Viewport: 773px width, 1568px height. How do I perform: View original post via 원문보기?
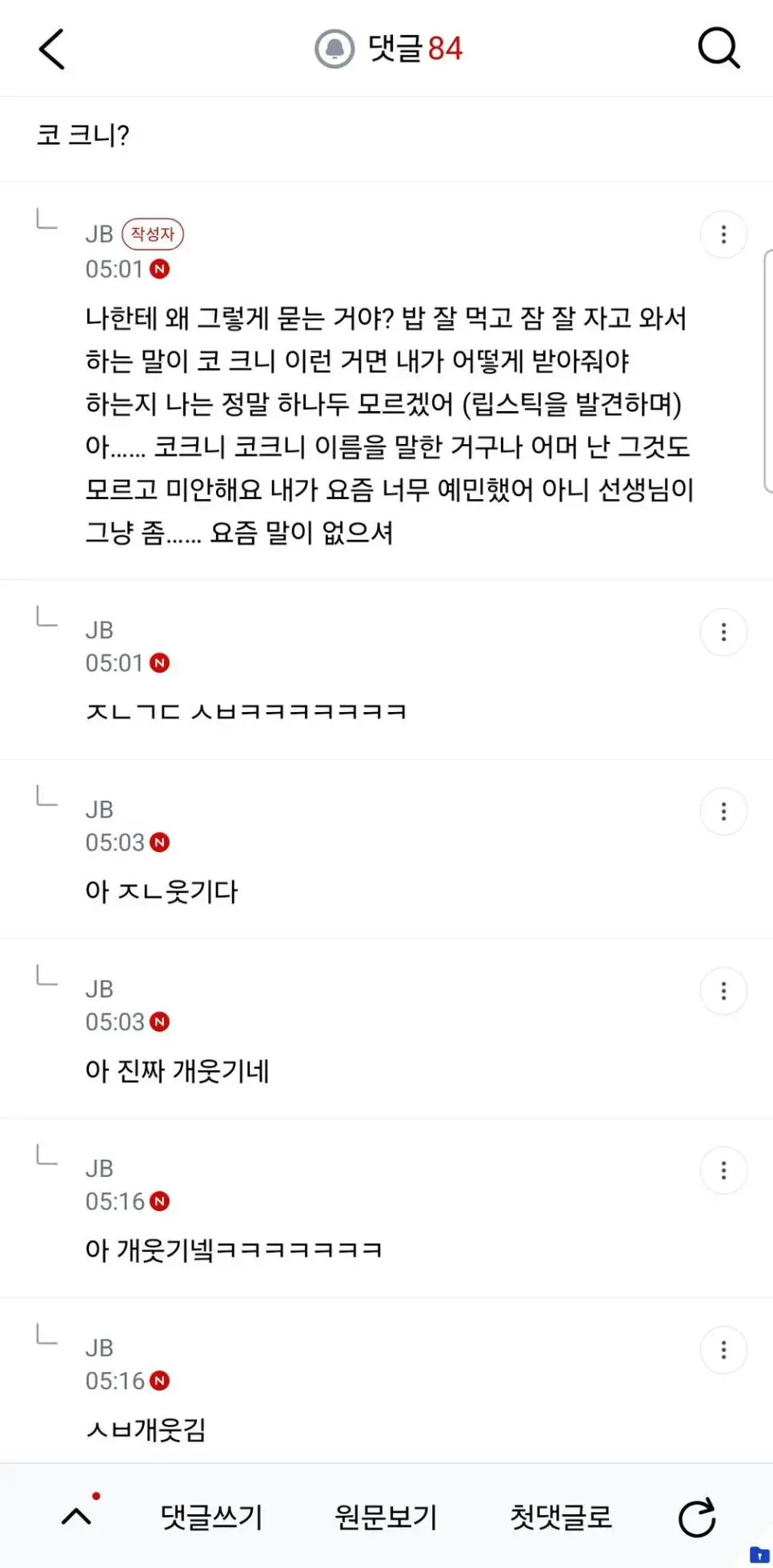tap(386, 1517)
